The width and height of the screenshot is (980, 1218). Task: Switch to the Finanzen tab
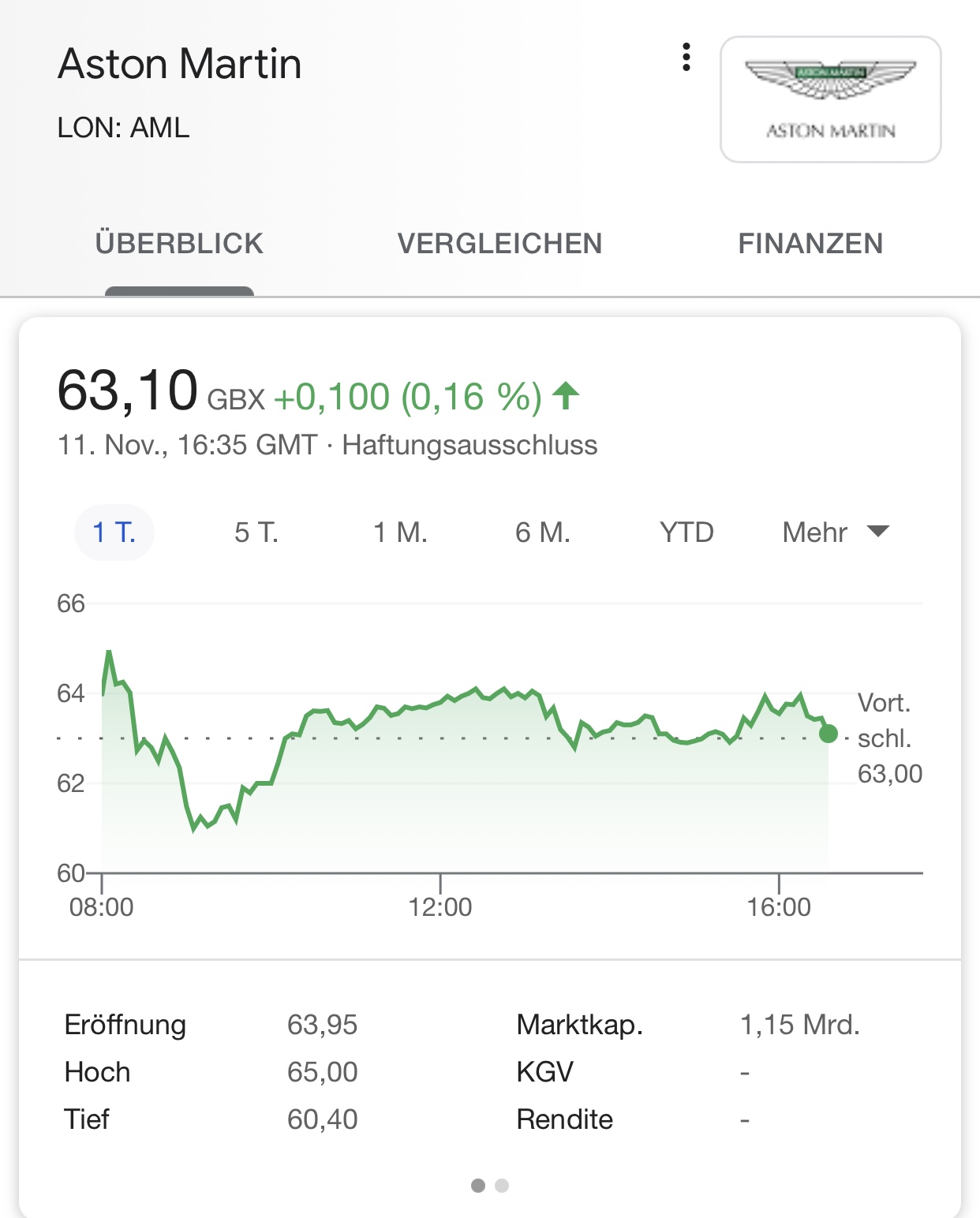click(x=810, y=244)
